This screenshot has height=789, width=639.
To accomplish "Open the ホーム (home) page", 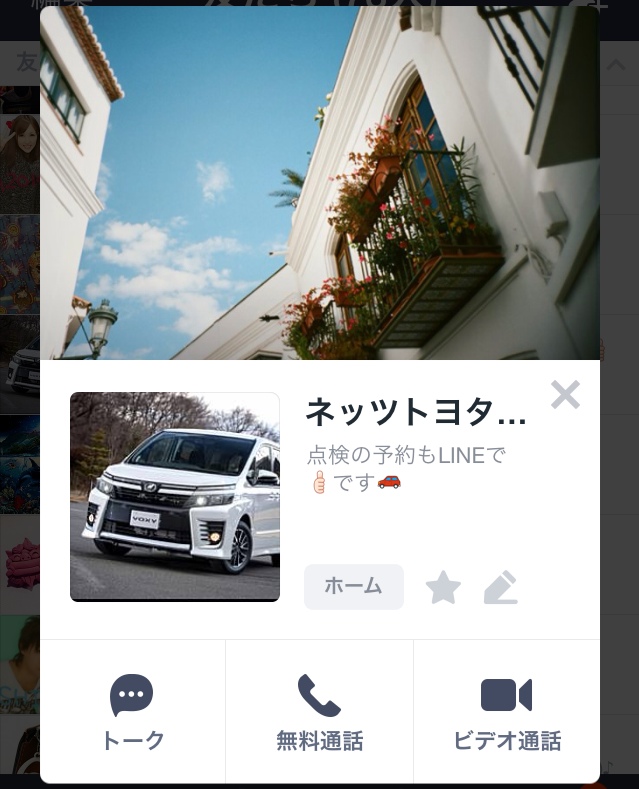I will [x=354, y=587].
